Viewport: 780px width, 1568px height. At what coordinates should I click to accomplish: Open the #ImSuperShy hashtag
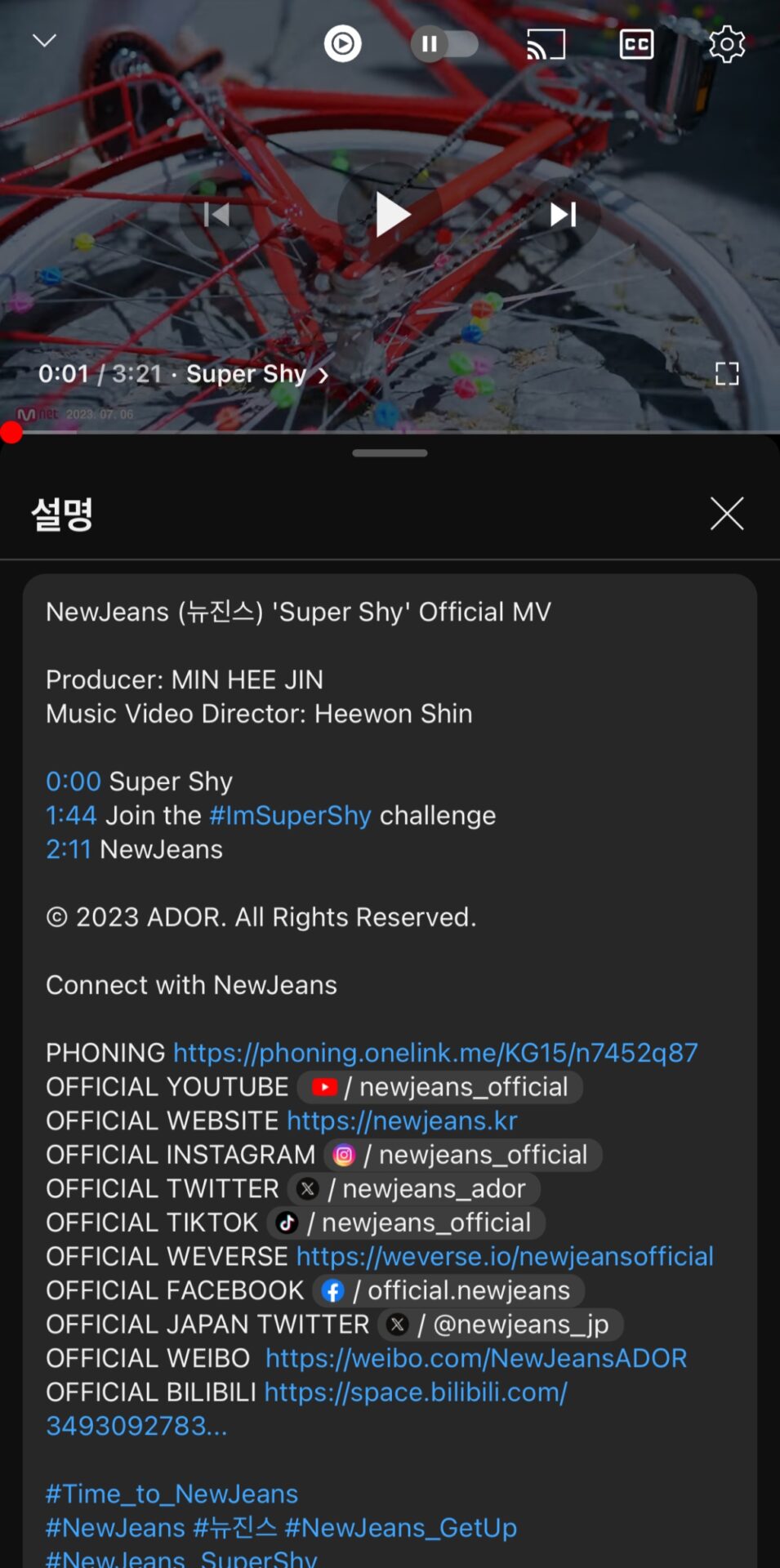pyautogui.click(x=290, y=815)
